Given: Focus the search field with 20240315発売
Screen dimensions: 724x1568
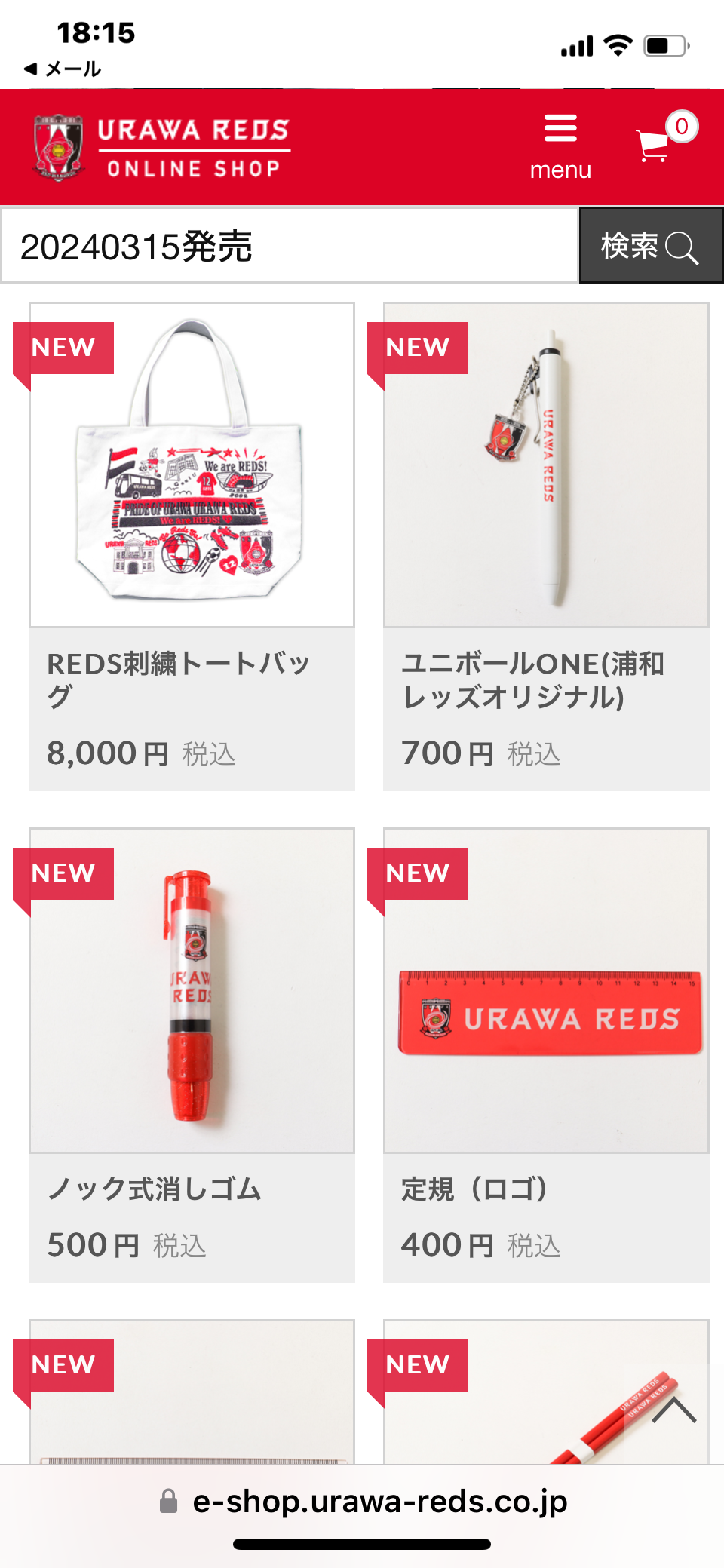Looking at the screenshot, I should click(290, 247).
